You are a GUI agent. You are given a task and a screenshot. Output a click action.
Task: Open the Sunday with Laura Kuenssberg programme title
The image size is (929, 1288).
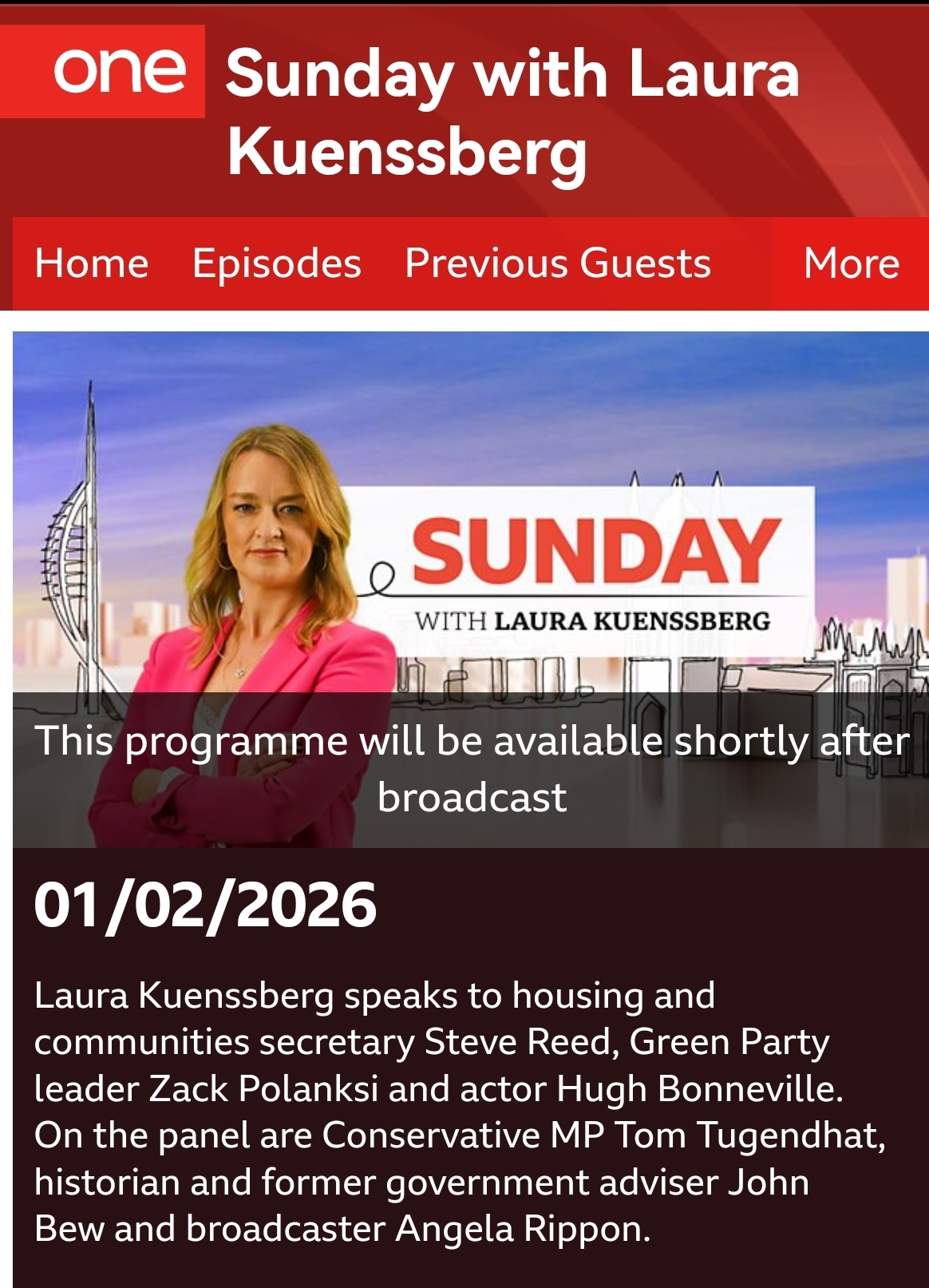click(x=511, y=112)
